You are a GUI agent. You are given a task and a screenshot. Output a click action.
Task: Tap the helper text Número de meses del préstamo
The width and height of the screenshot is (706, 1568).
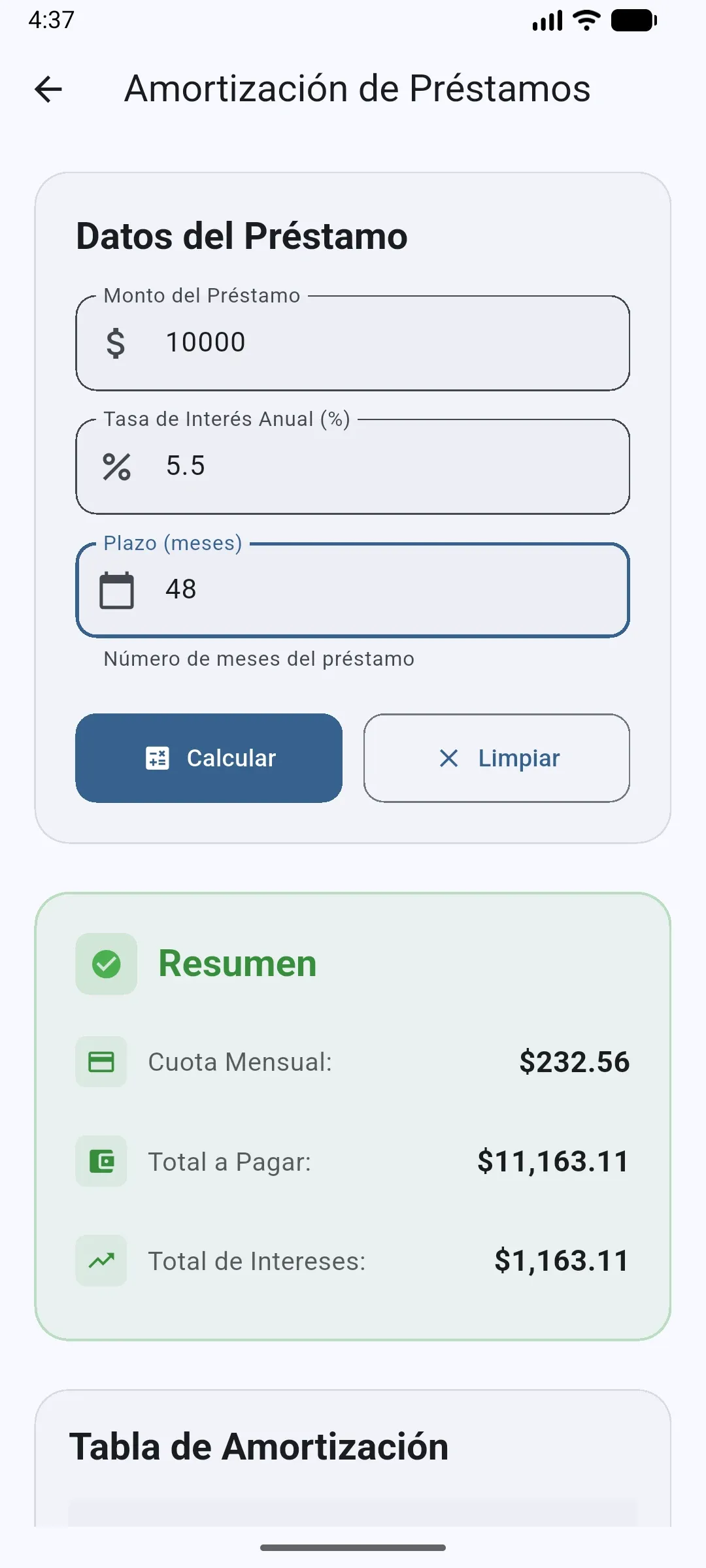click(259, 659)
